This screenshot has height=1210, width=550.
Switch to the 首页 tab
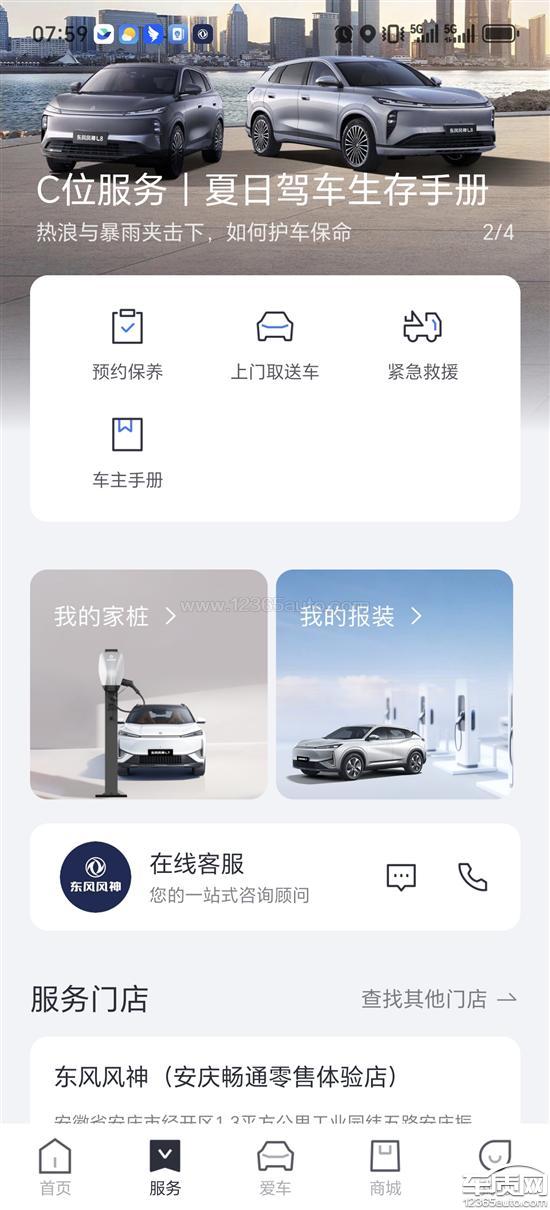click(x=55, y=1167)
